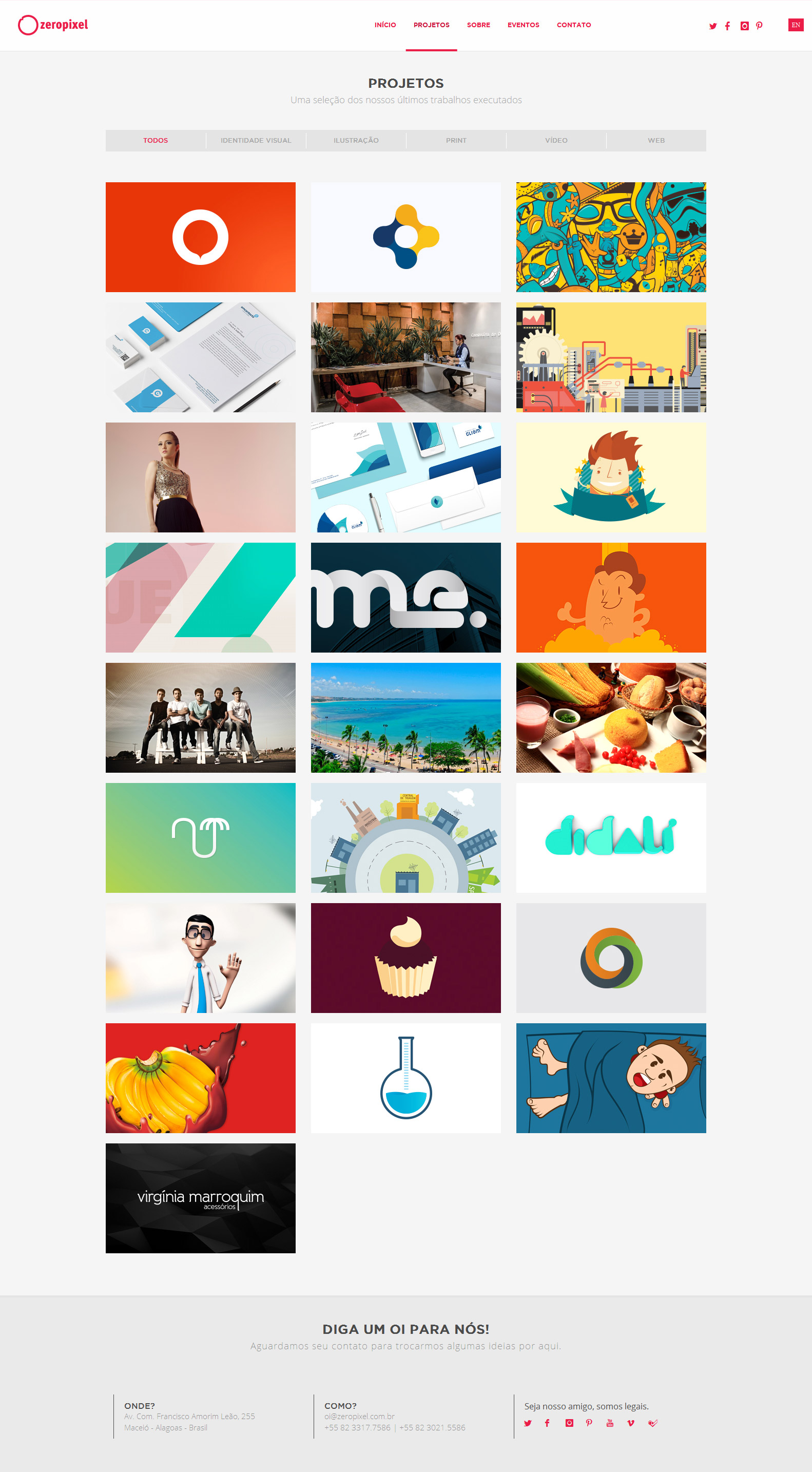The height and width of the screenshot is (1472, 812).
Task: Open the EVENTOS section
Action: tap(523, 25)
